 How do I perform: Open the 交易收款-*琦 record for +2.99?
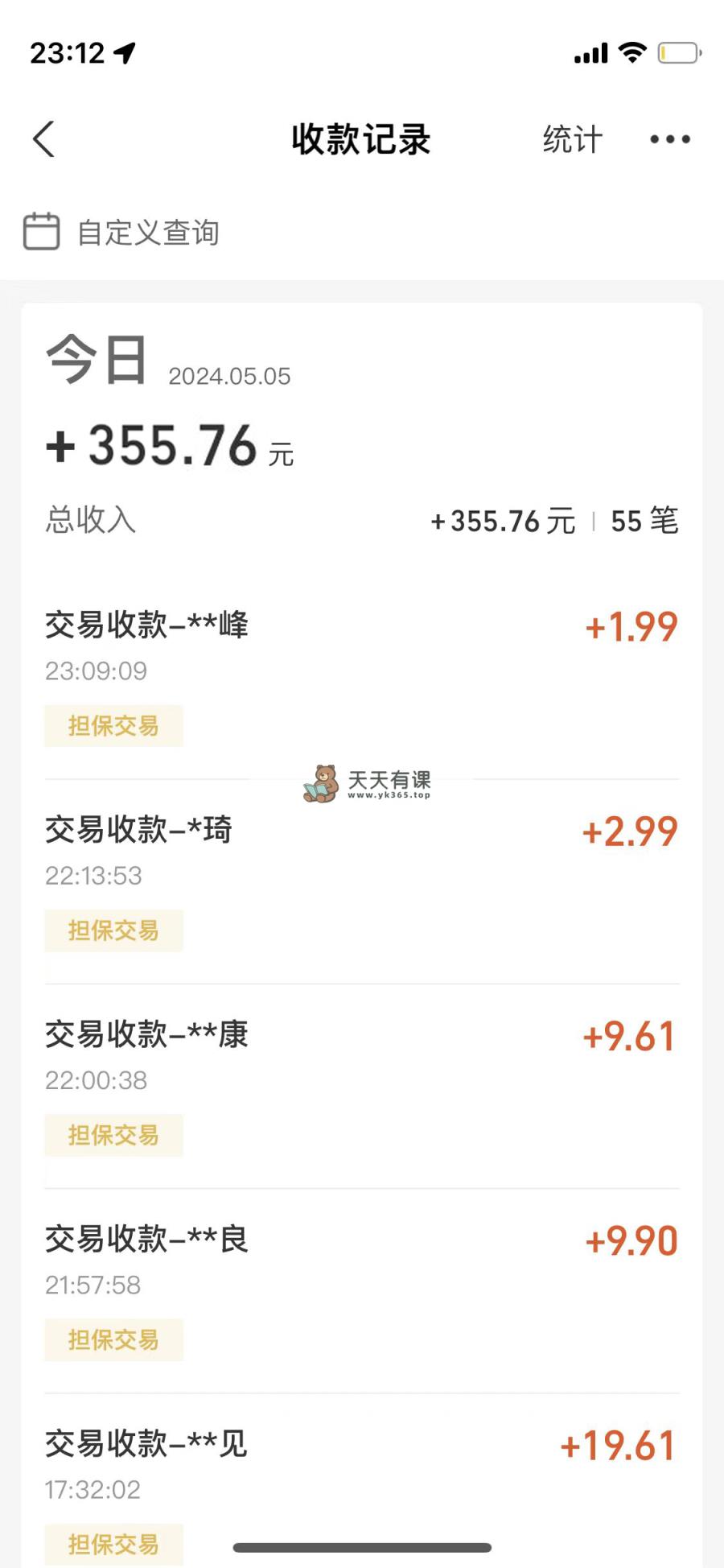tap(362, 881)
